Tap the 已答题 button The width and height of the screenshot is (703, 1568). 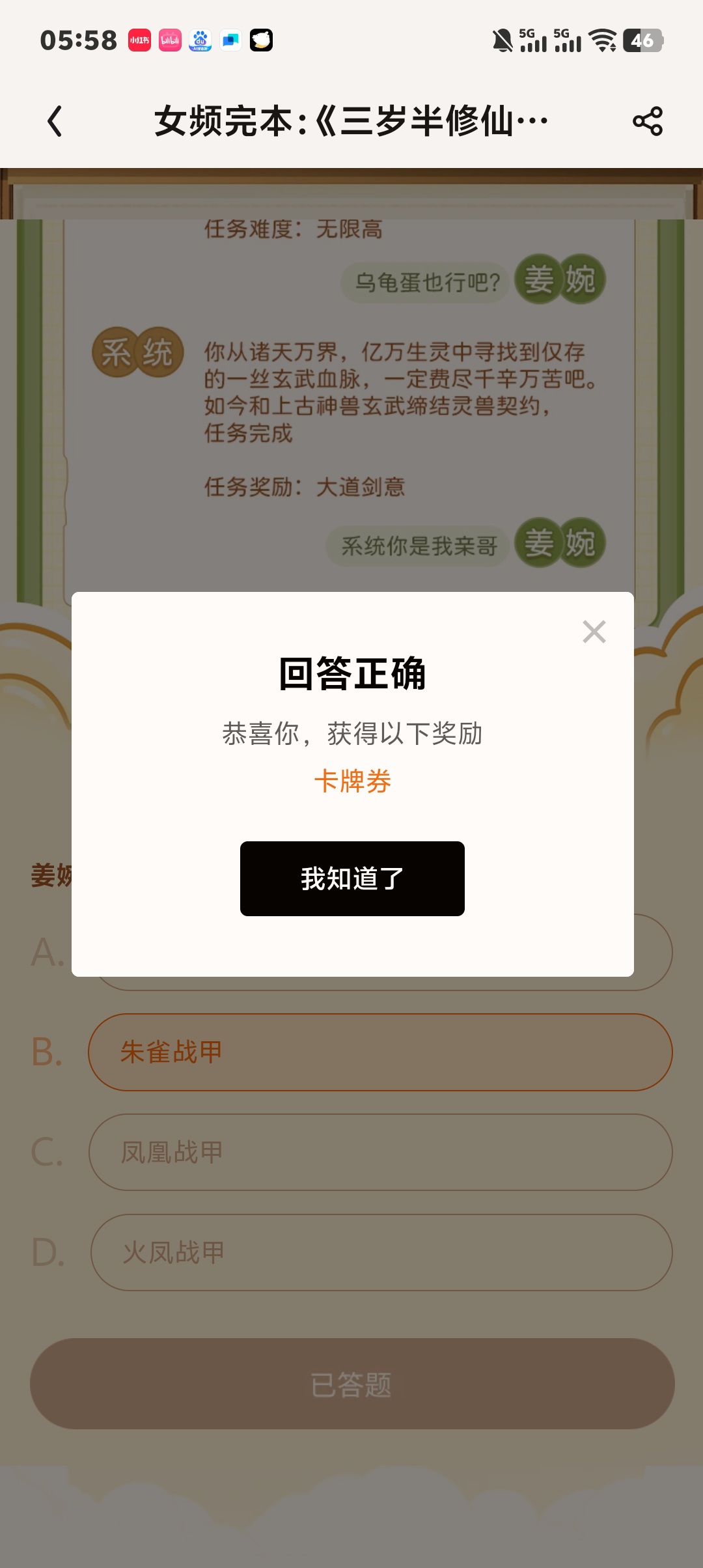352,1384
